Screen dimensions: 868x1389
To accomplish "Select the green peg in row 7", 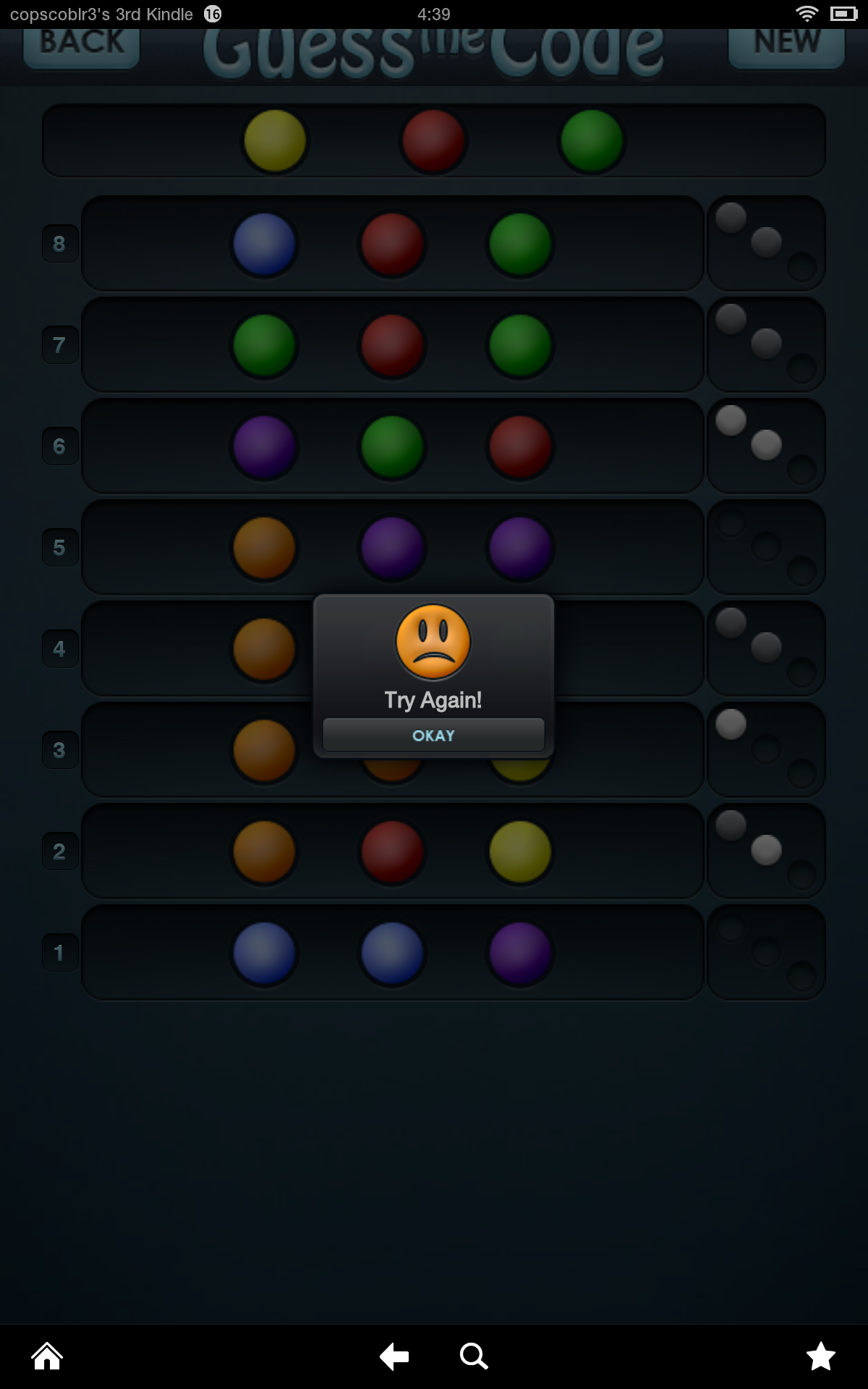I will point(263,345).
